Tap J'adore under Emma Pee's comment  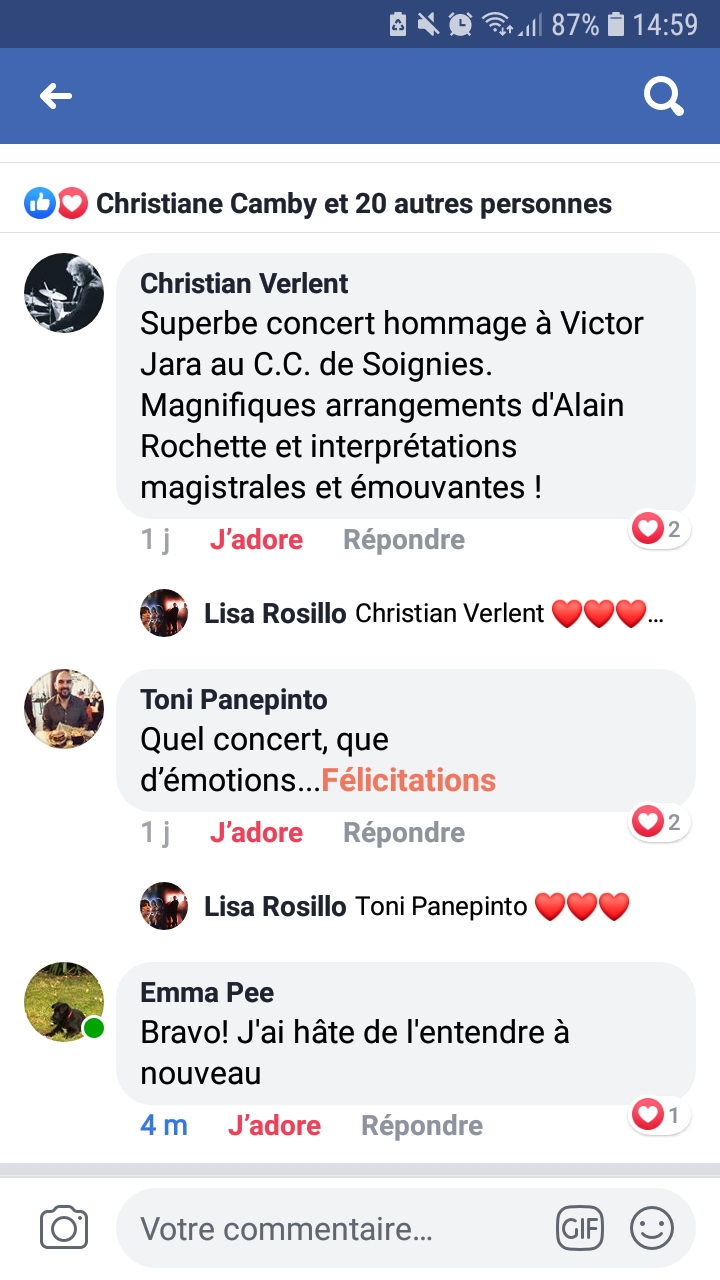click(x=274, y=1126)
